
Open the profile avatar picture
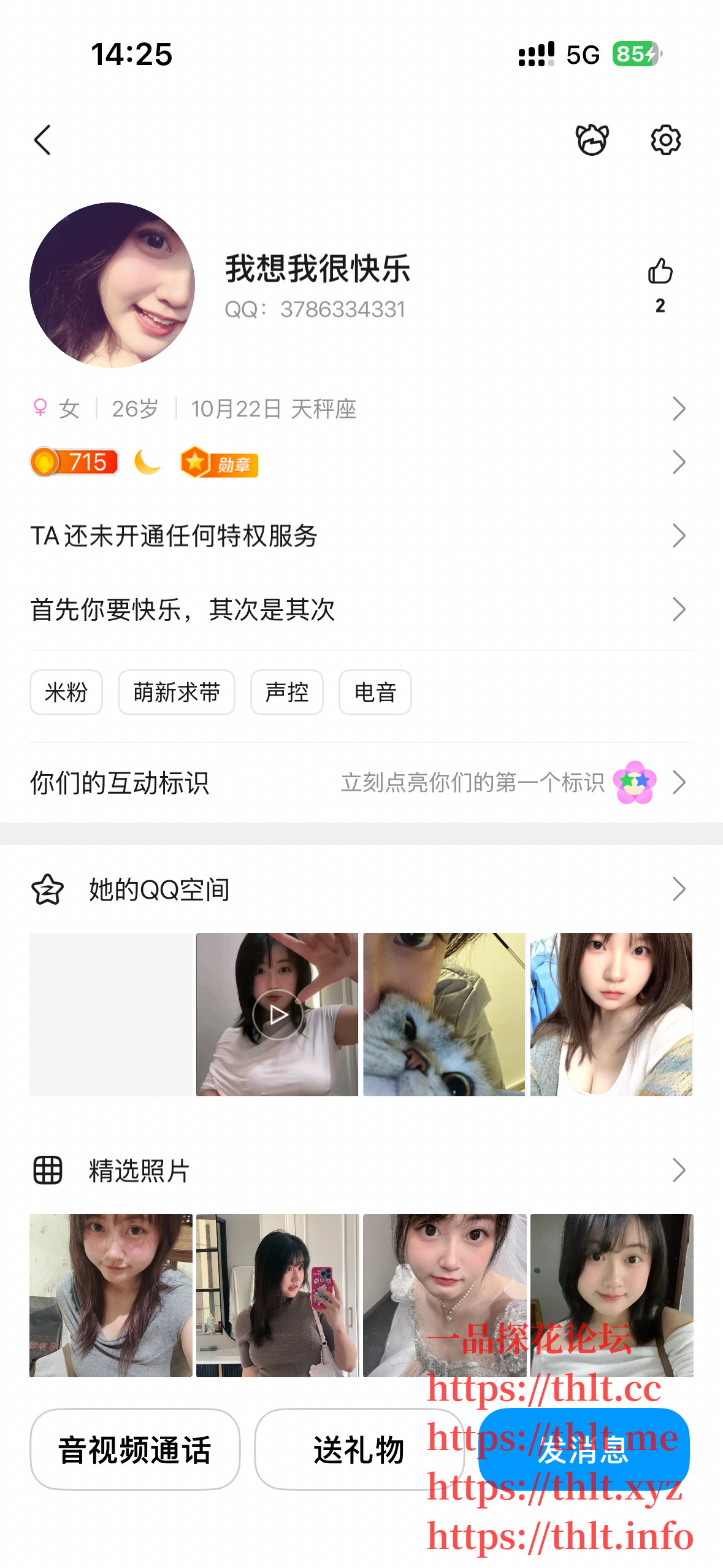(112, 285)
